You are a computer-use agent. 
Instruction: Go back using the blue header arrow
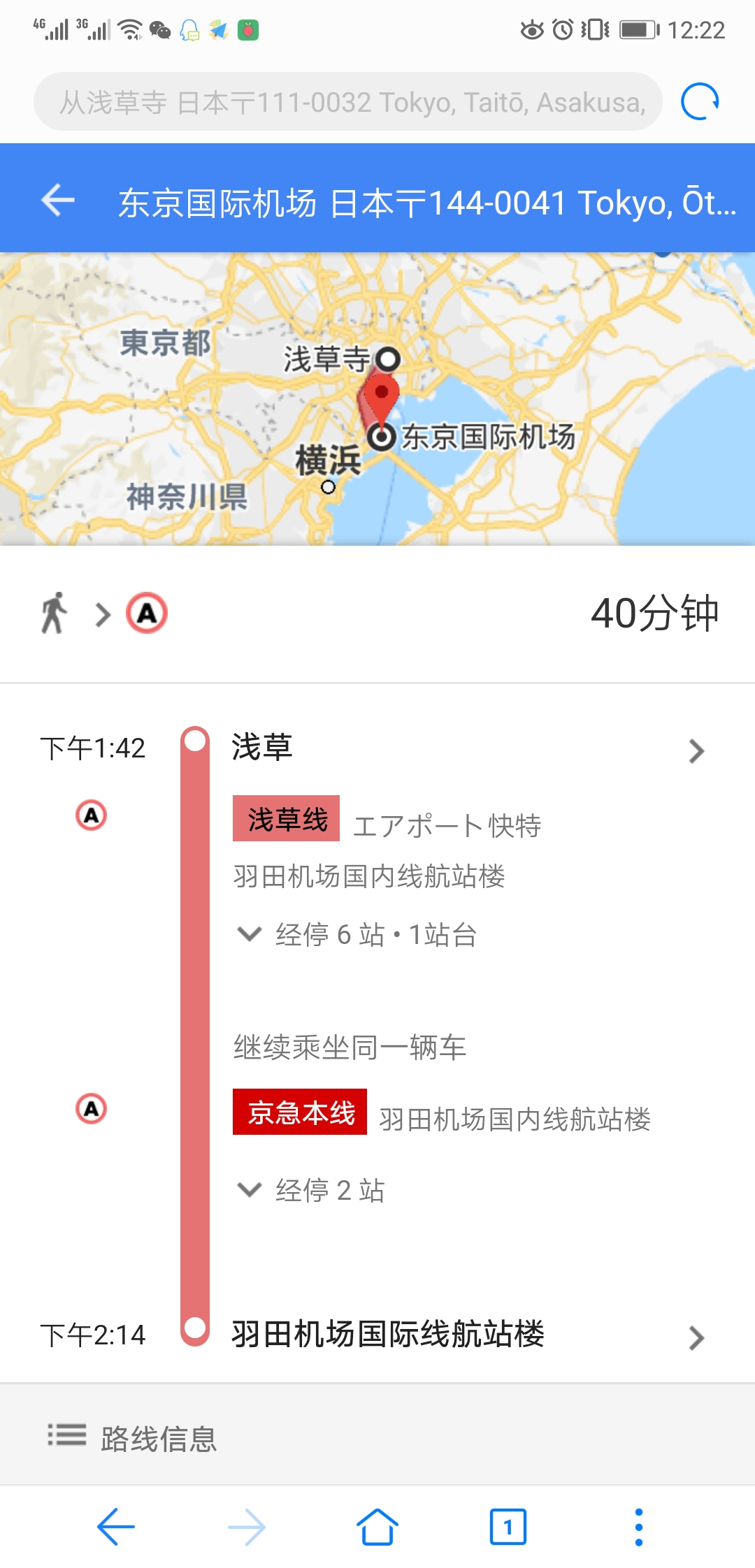coord(58,201)
